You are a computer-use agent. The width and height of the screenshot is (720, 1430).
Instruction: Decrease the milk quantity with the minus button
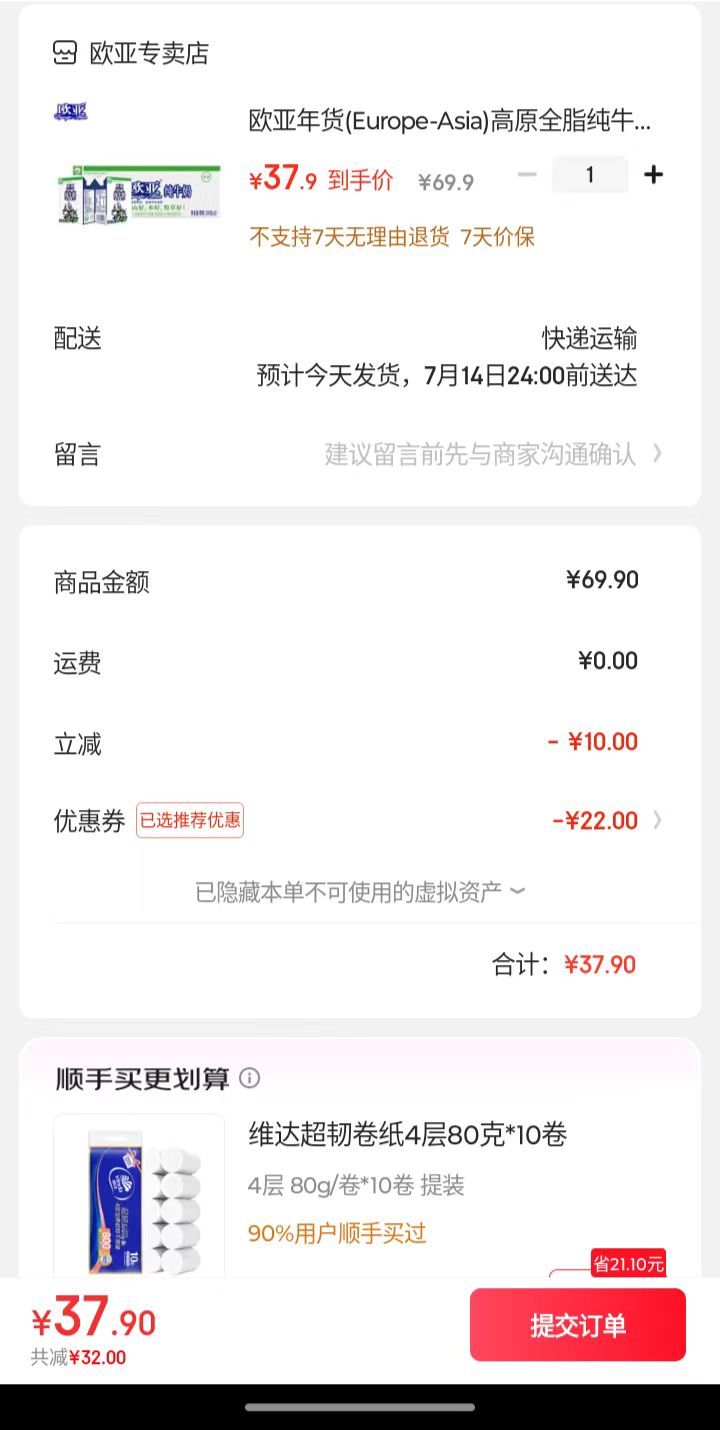coord(527,175)
